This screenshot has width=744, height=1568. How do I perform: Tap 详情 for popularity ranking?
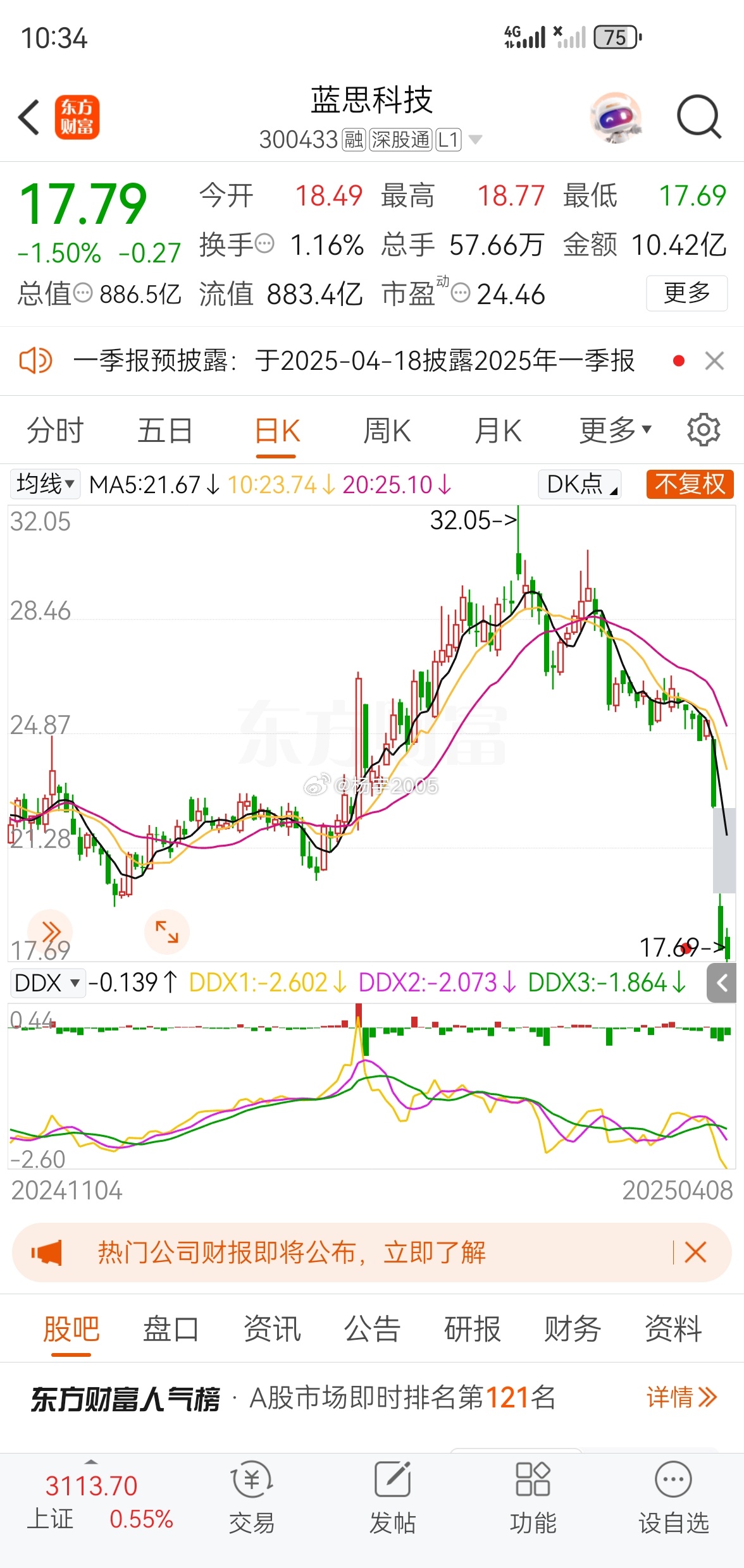point(681,1397)
